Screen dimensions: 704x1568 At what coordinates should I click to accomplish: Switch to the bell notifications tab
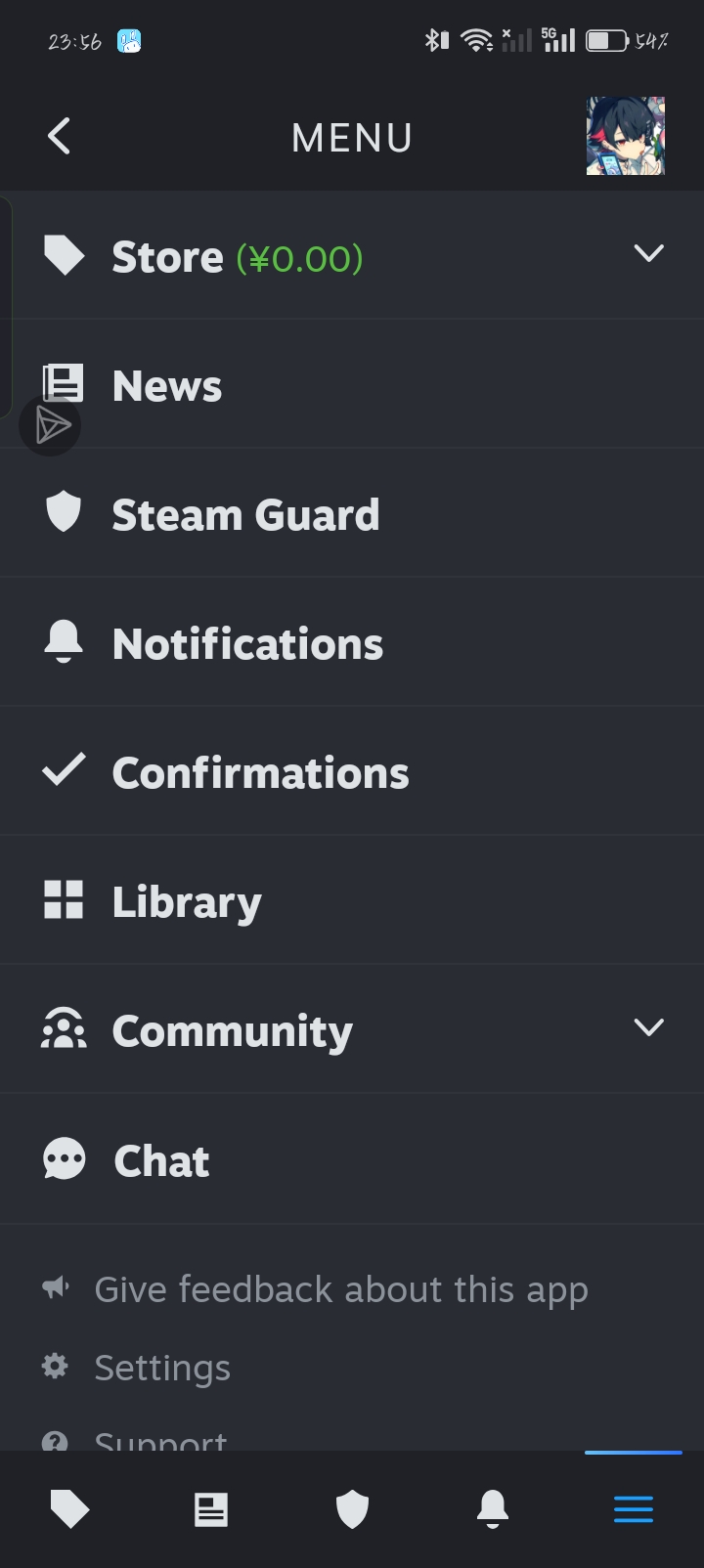point(493,1509)
